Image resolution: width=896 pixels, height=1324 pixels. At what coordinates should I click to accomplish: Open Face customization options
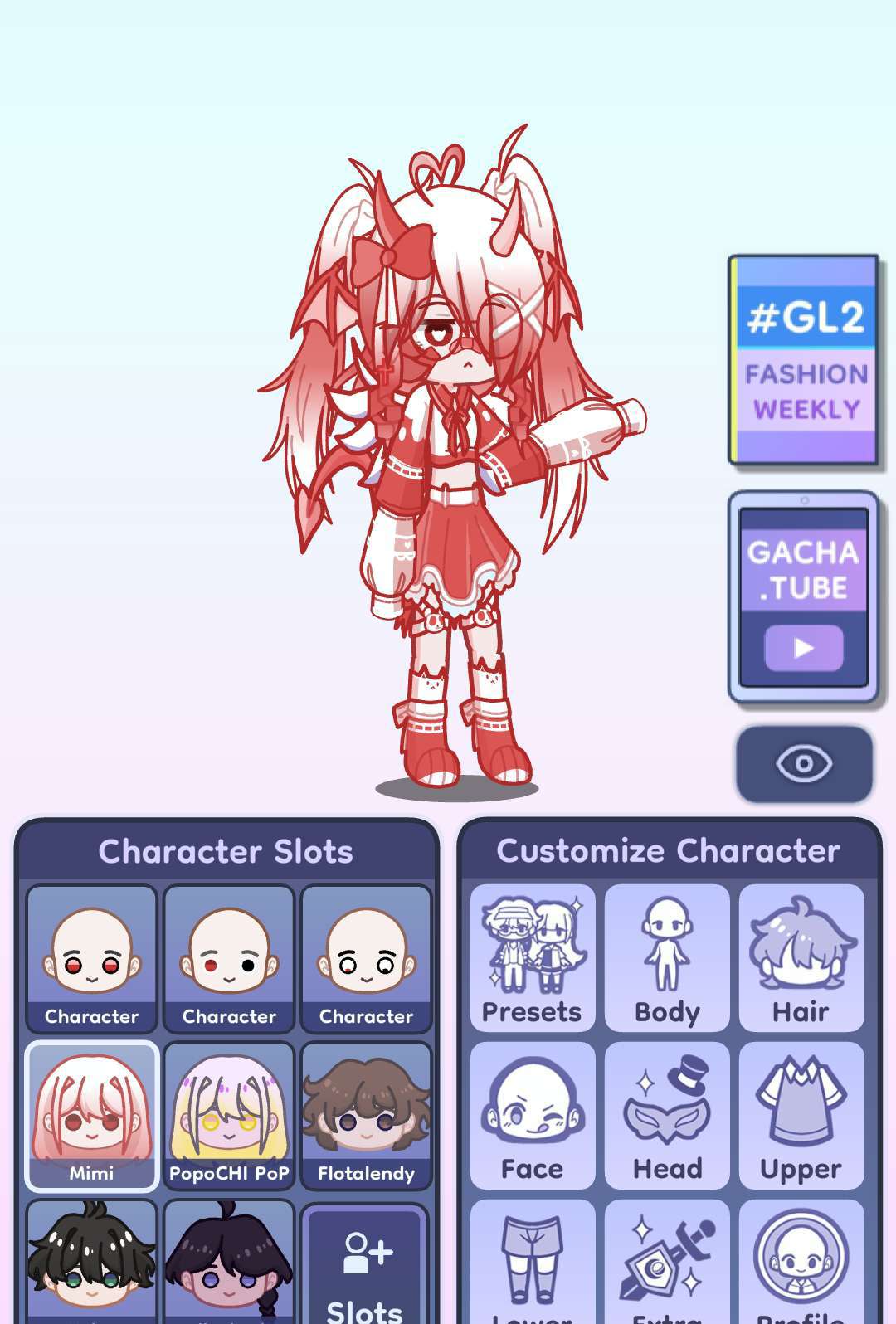coord(532,1116)
